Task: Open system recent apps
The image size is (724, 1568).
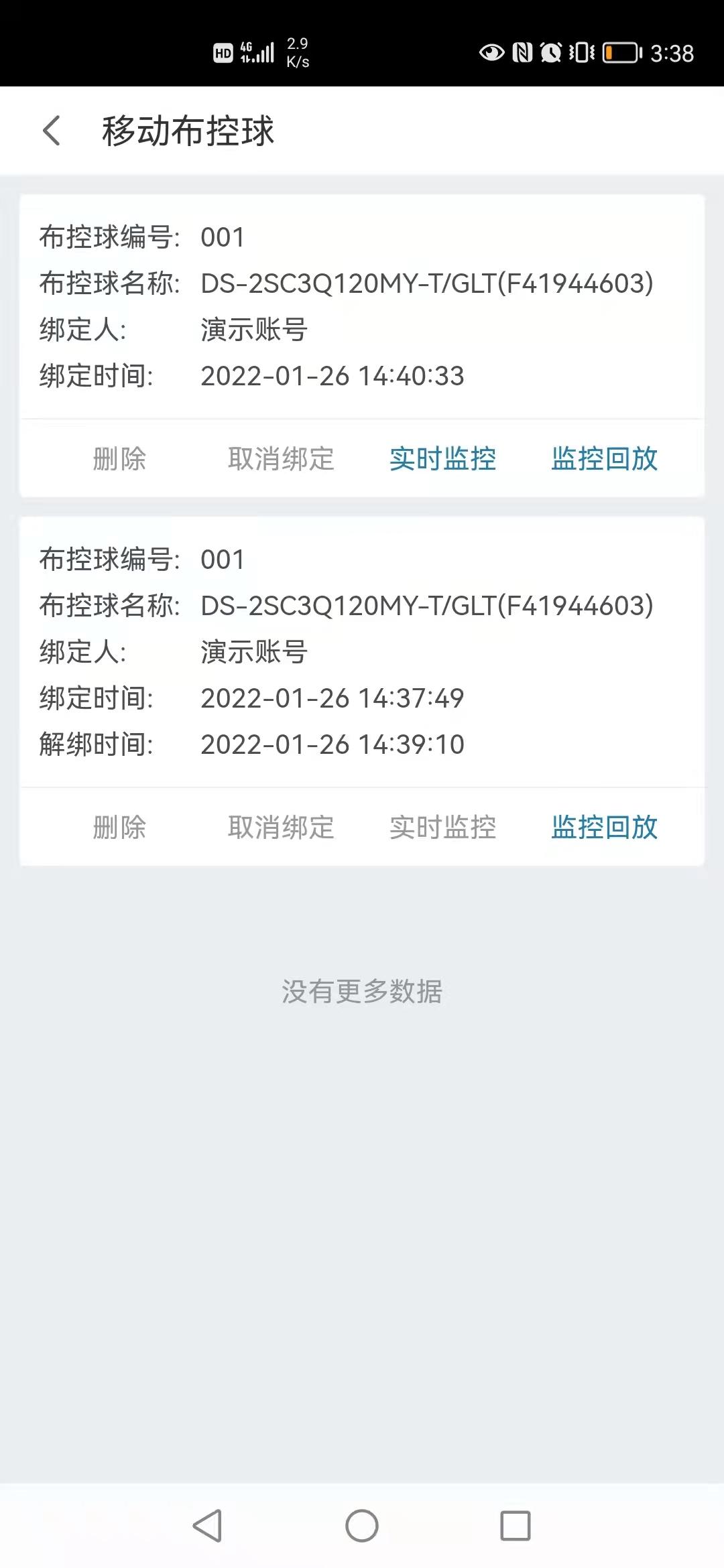Action: [x=516, y=1526]
